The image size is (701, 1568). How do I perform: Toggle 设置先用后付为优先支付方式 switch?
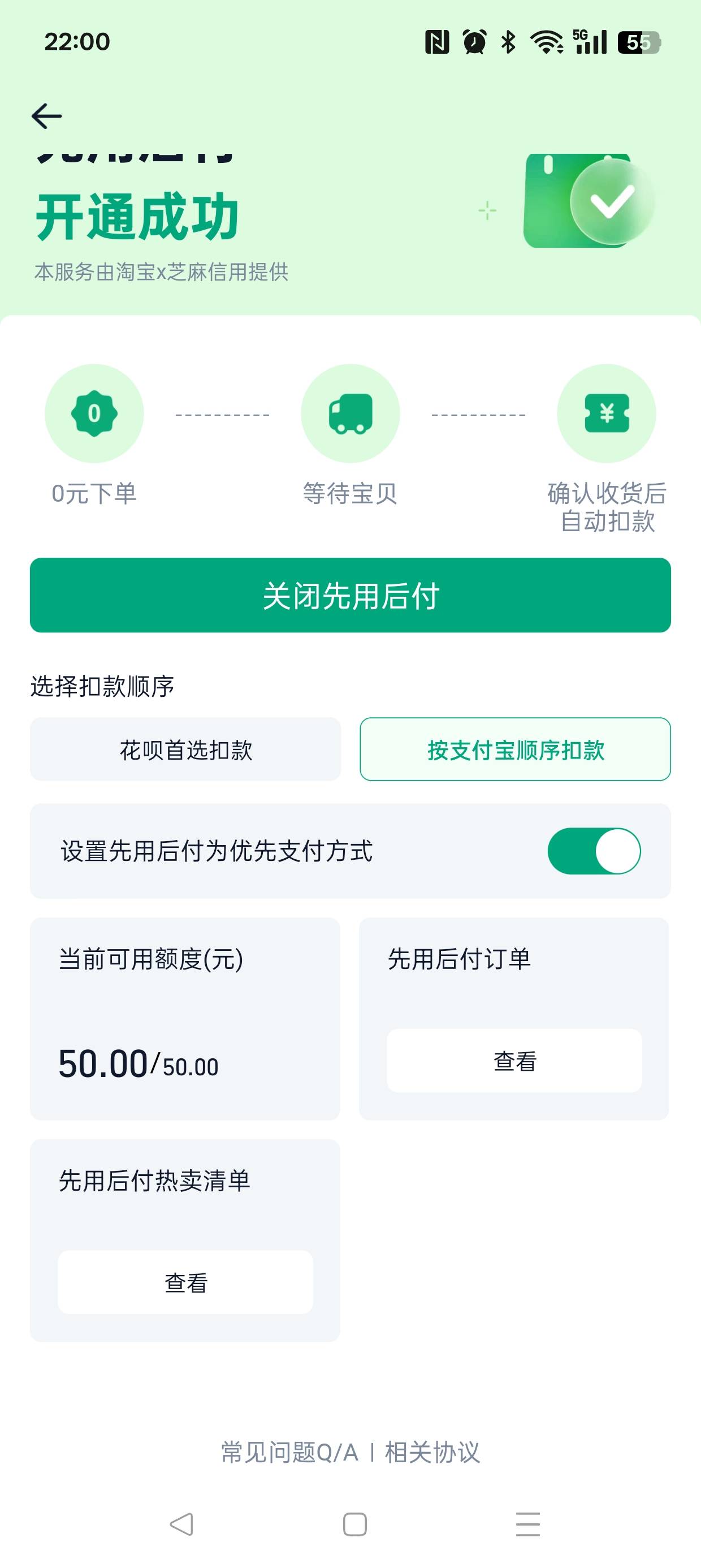pyautogui.click(x=594, y=851)
